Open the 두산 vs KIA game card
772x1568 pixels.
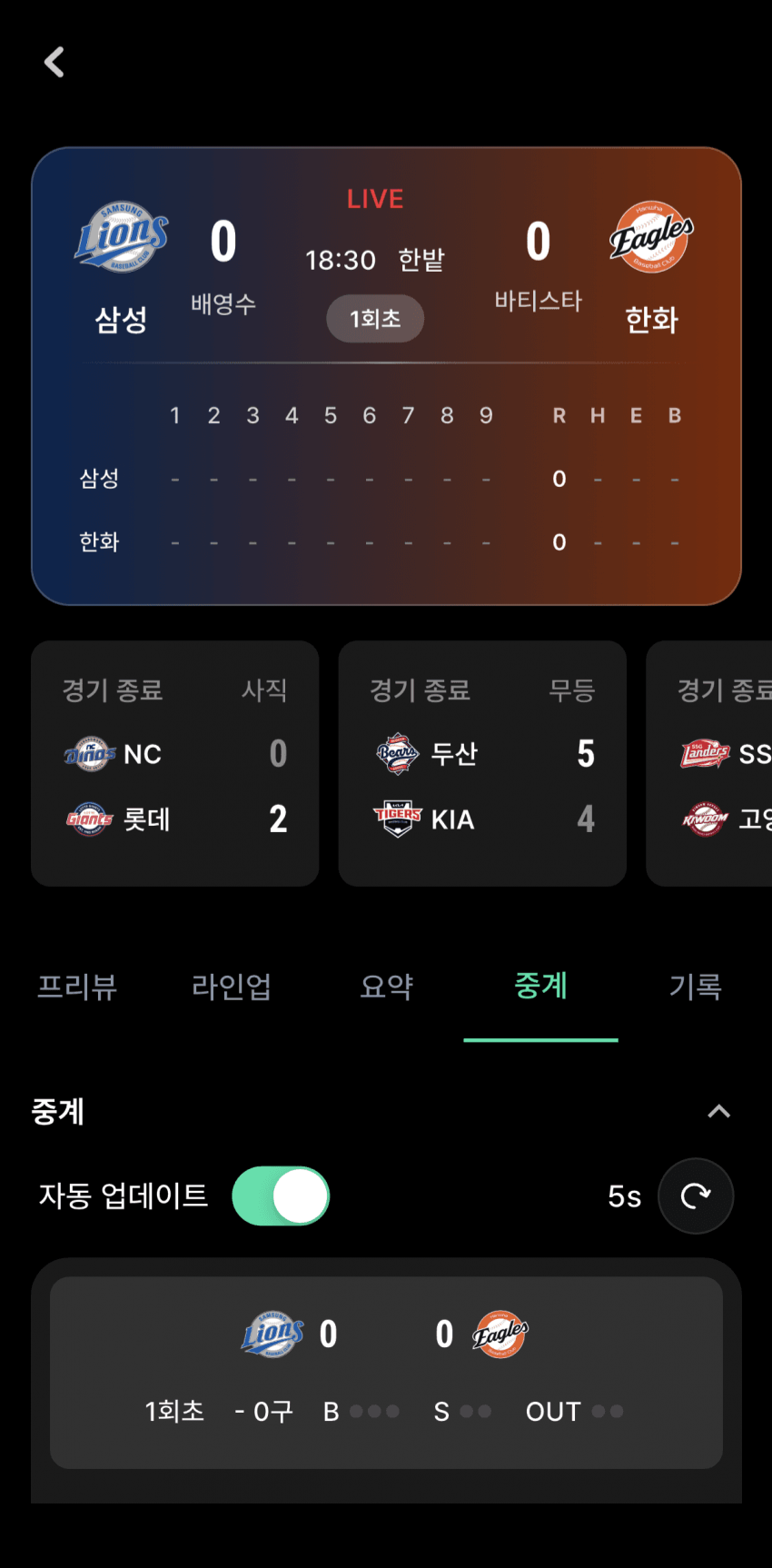click(x=482, y=763)
